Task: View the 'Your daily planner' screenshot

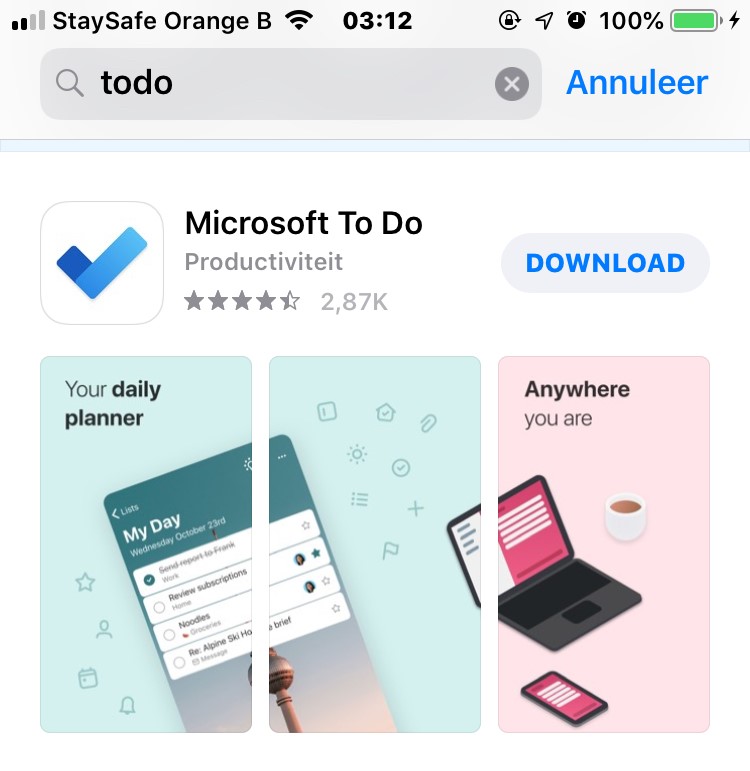Action: click(x=146, y=544)
